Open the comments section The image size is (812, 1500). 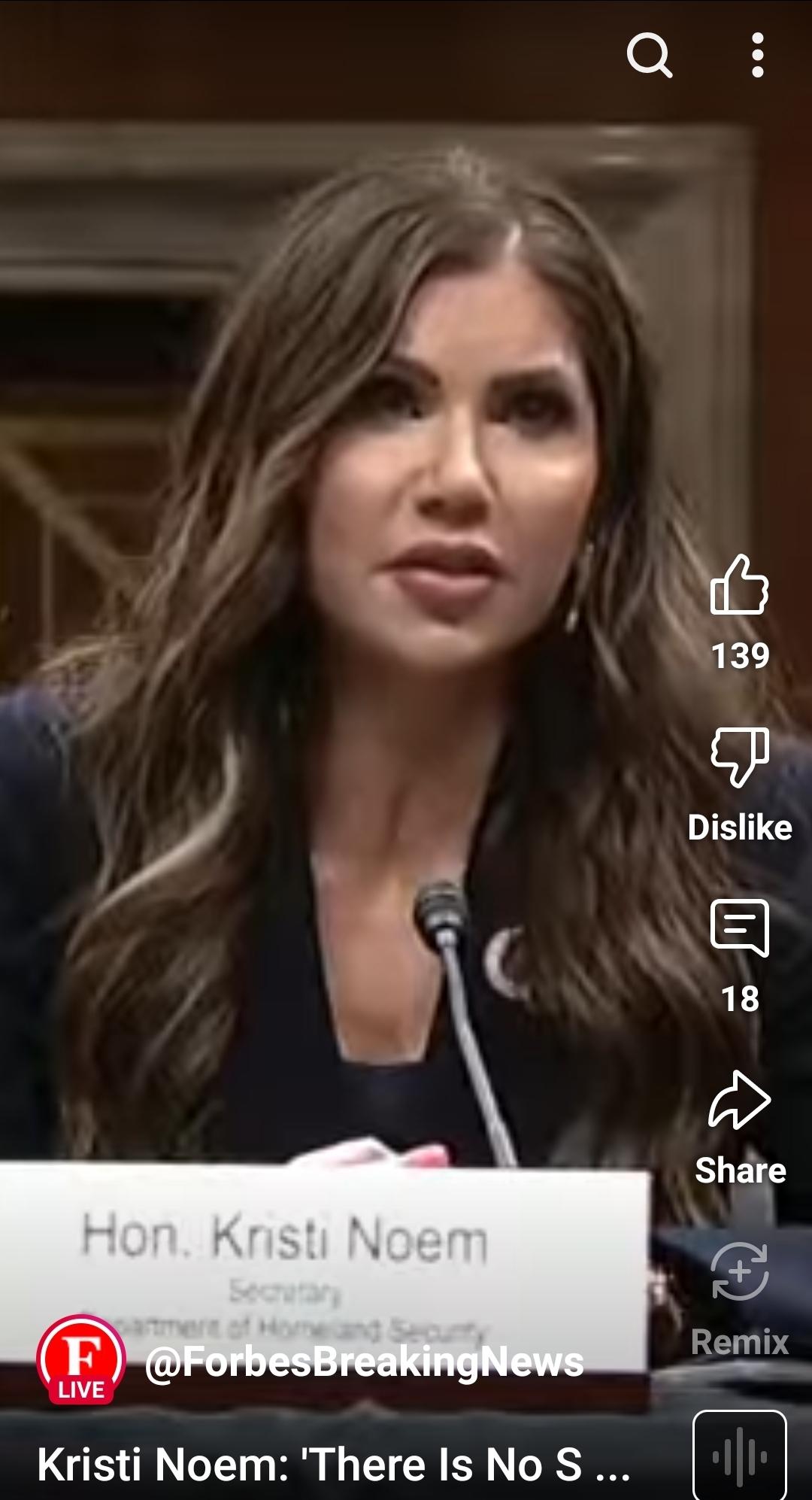click(x=740, y=928)
